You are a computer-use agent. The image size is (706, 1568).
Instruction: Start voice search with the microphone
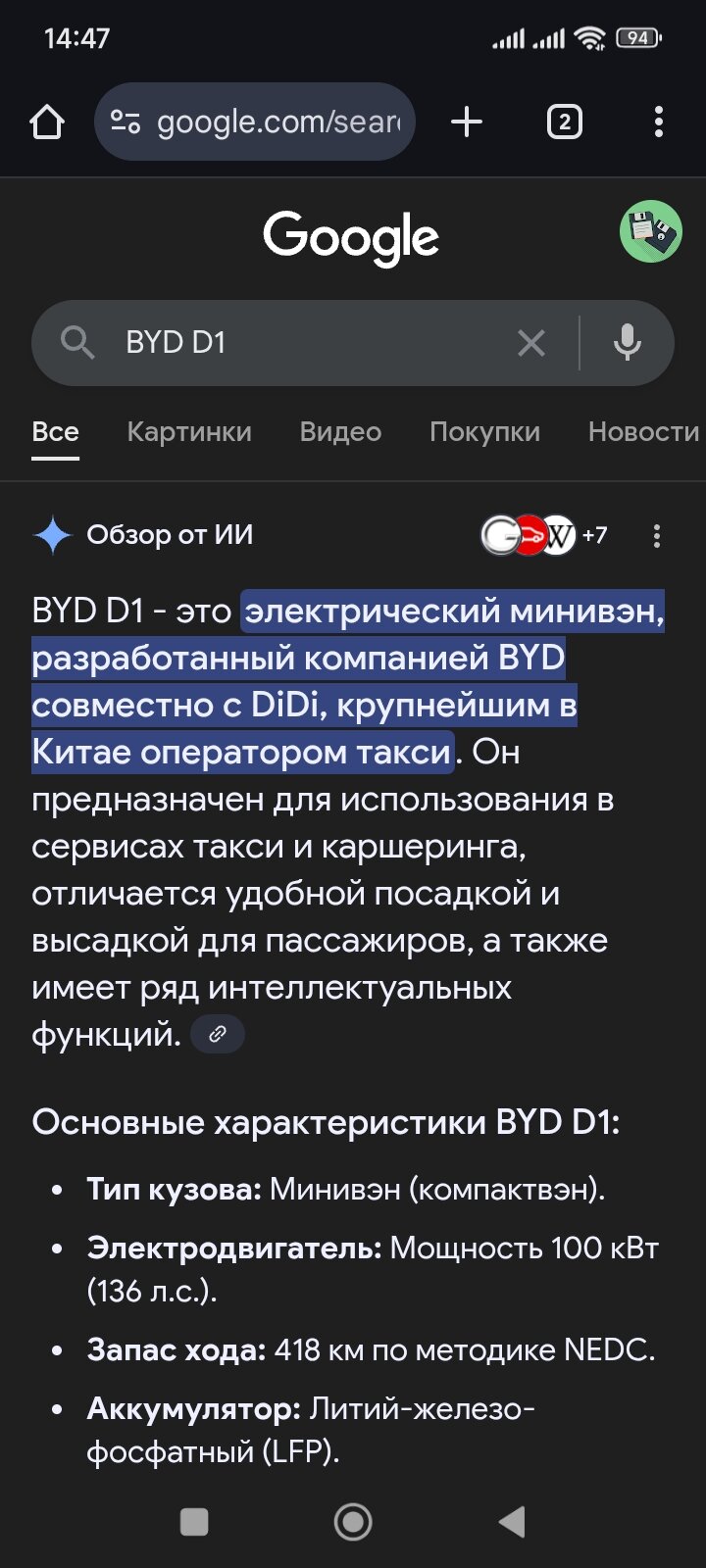(628, 342)
